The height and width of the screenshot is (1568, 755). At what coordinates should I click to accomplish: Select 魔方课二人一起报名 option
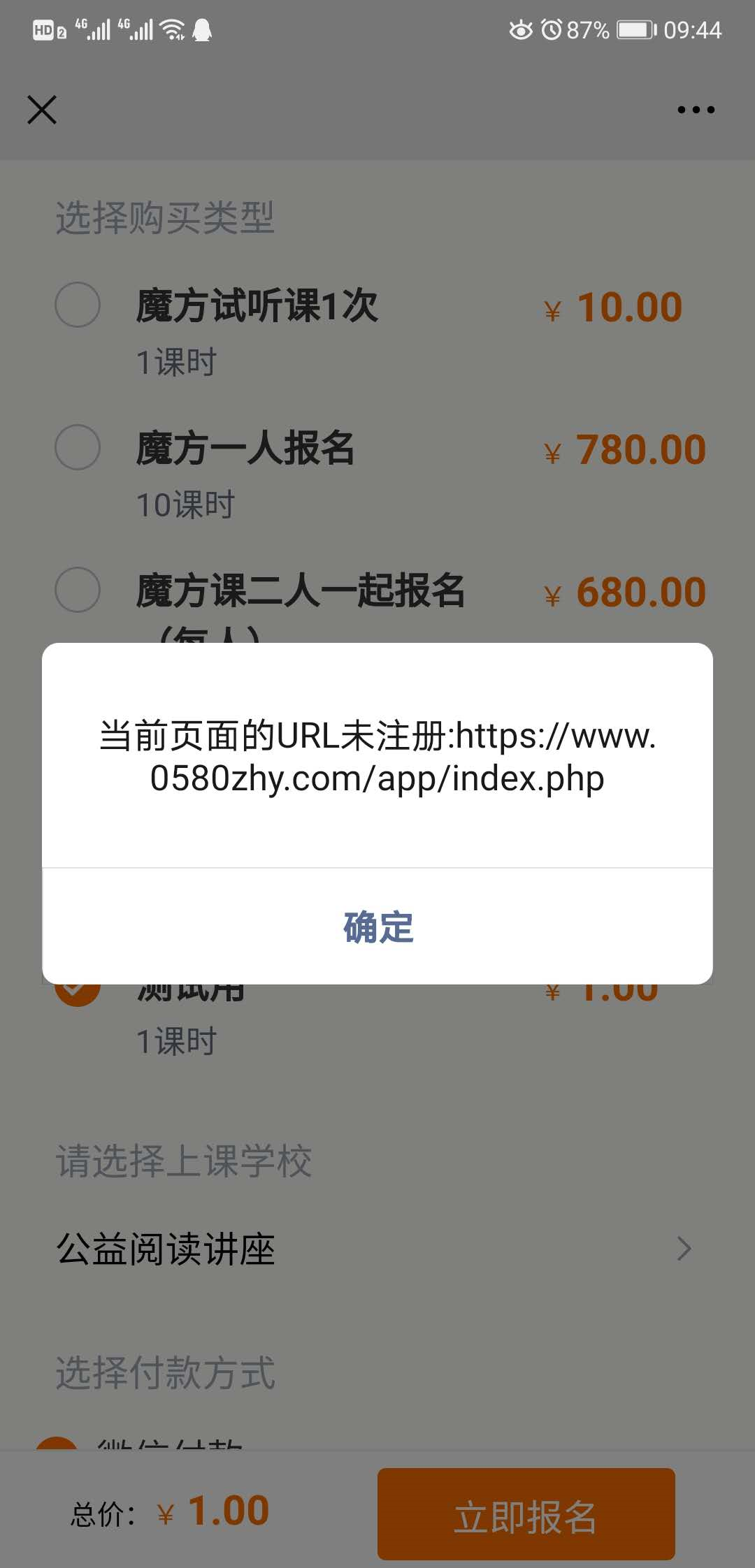78,590
